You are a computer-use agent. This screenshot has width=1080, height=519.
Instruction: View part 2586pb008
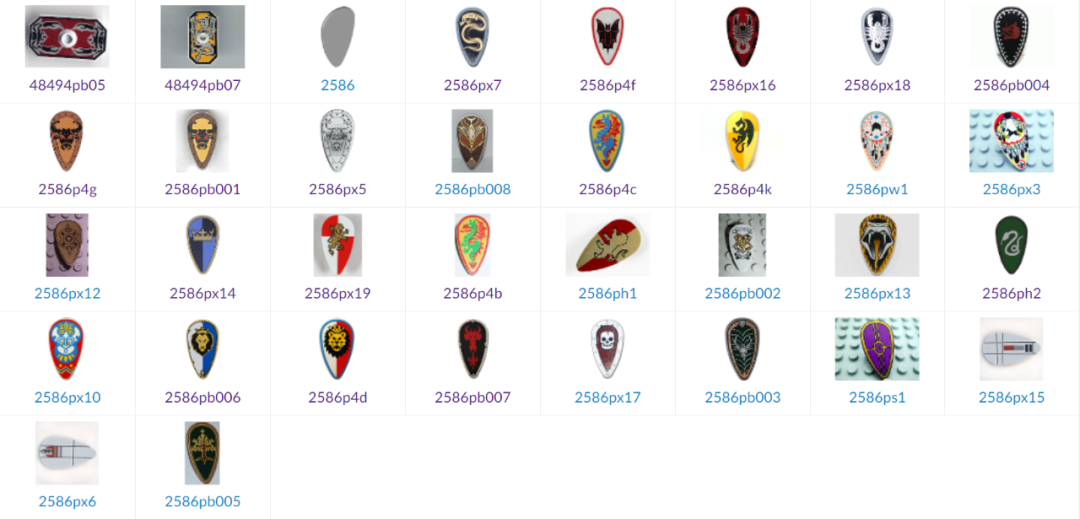(472, 189)
